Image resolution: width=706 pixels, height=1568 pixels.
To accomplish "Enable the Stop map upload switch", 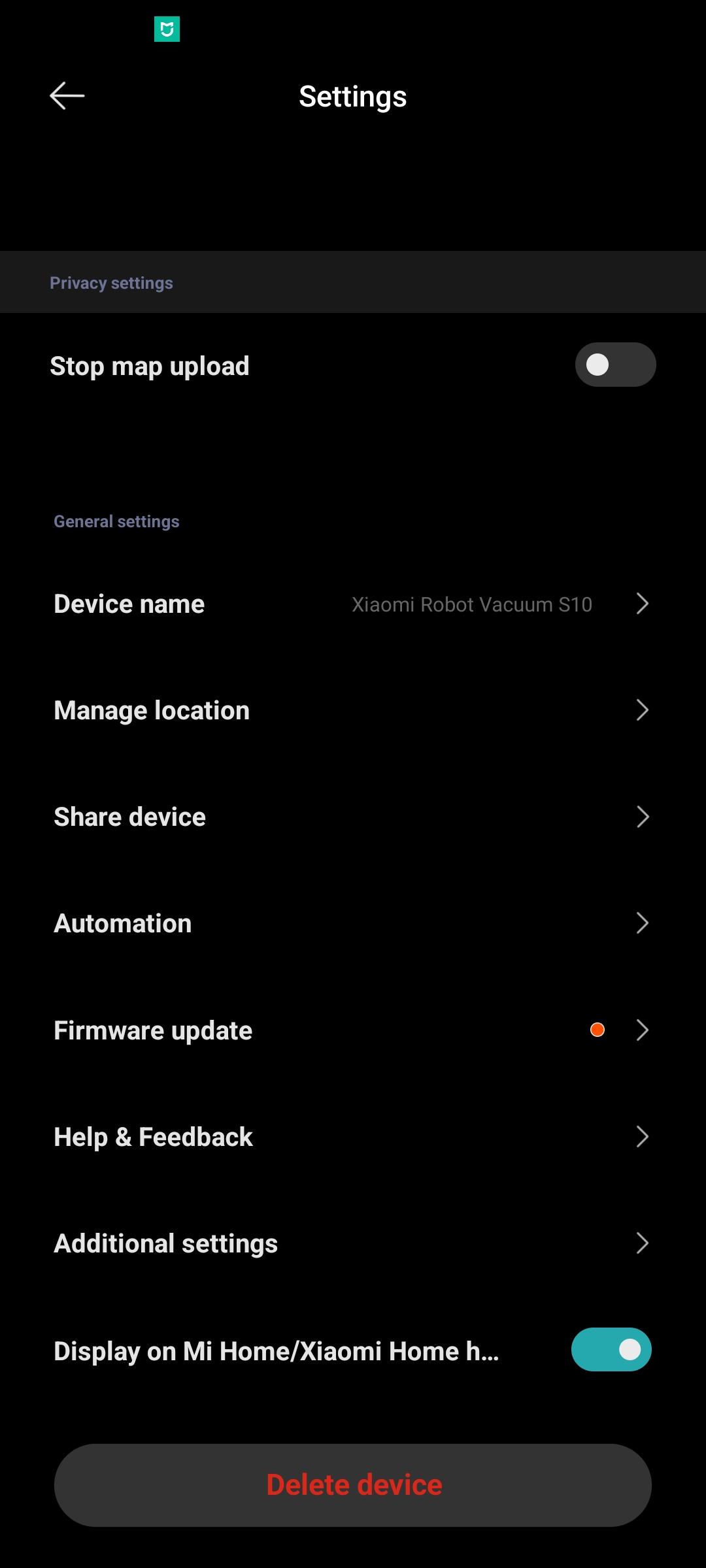I will coord(615,365).
